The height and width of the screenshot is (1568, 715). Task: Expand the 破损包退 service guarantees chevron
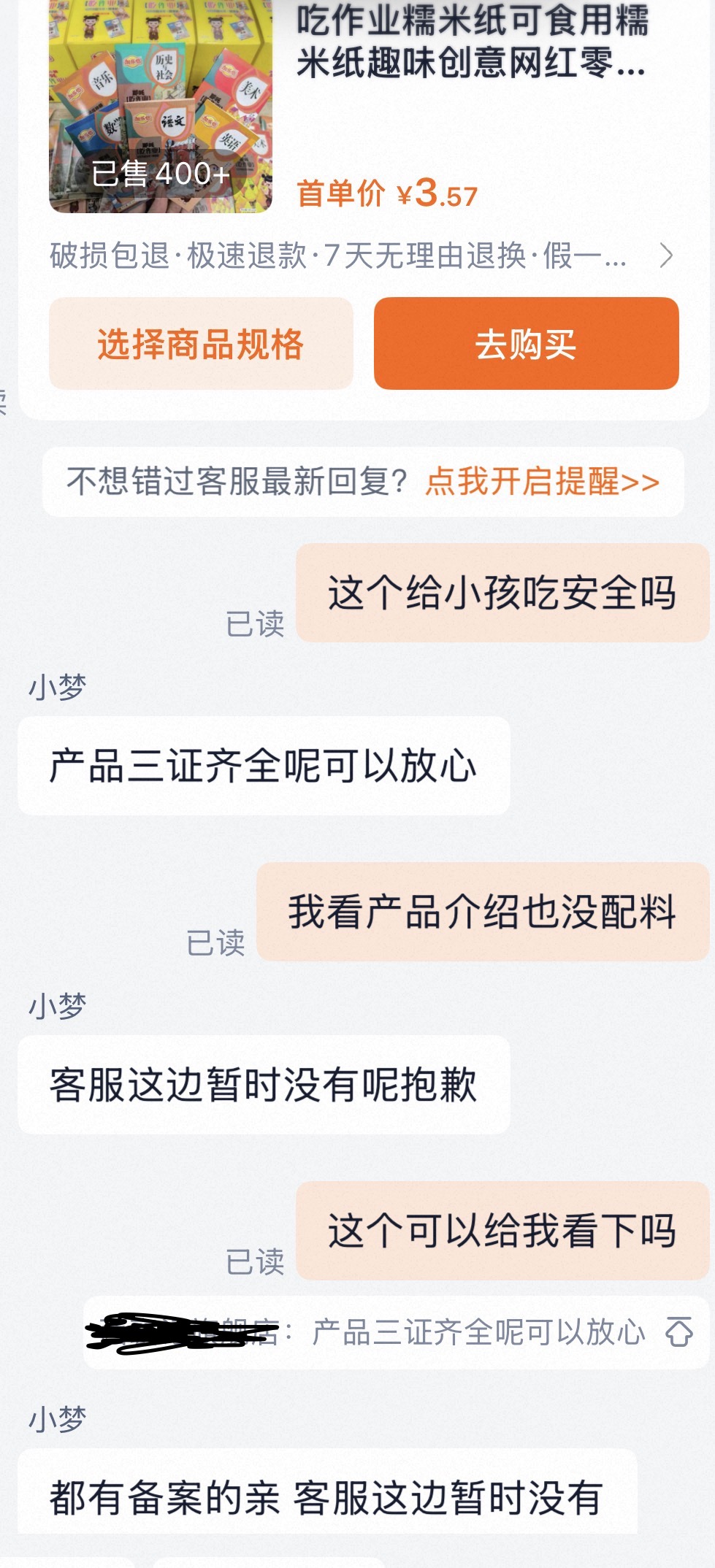coord(665,256)
